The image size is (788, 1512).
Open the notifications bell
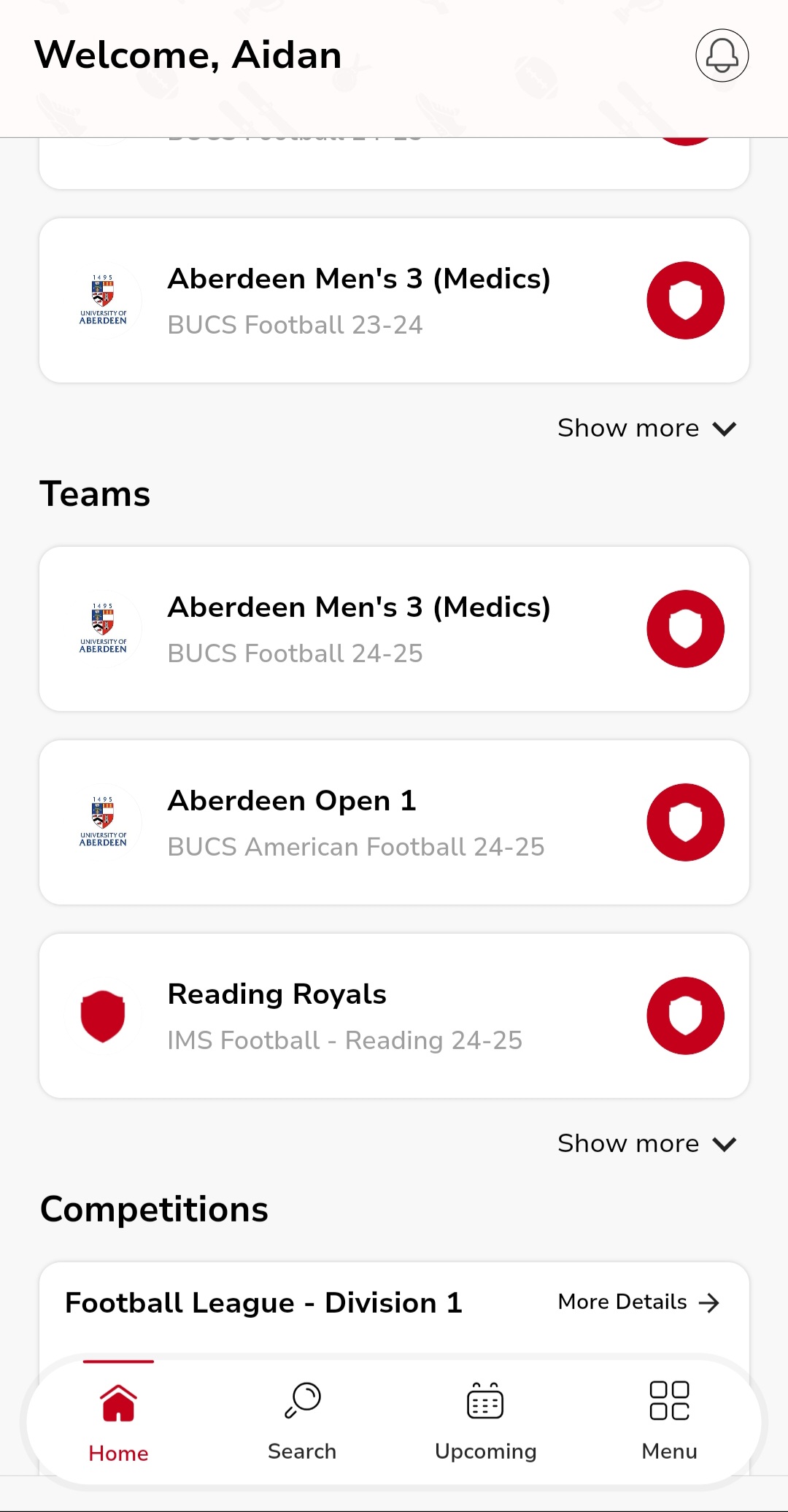point(721,56)
